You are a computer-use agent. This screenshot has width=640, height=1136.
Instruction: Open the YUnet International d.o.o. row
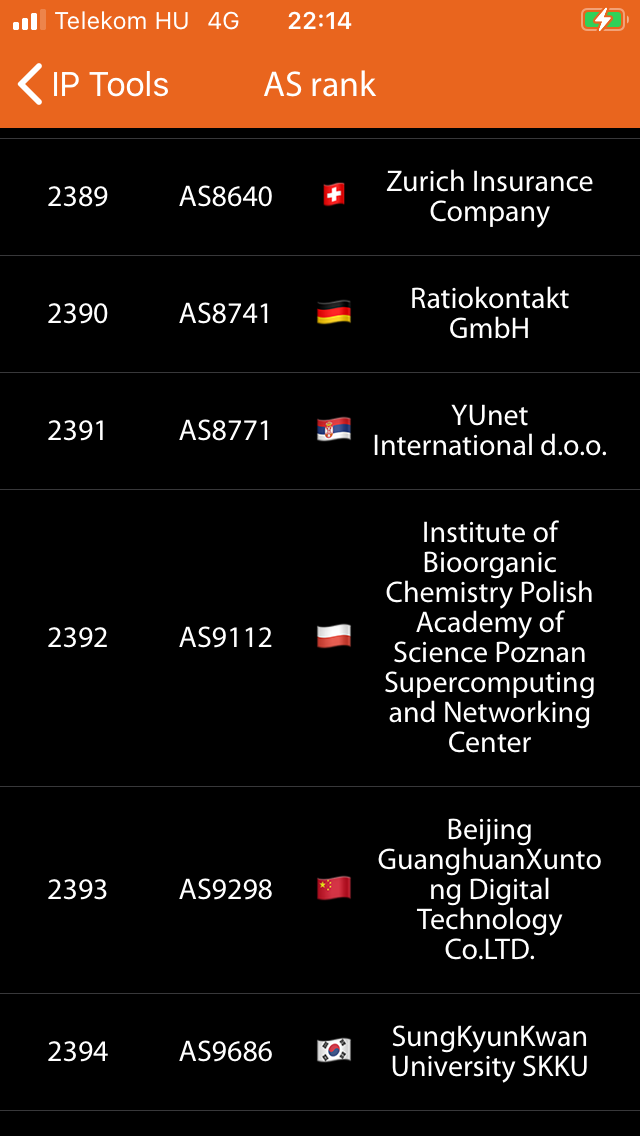point(320,431)
